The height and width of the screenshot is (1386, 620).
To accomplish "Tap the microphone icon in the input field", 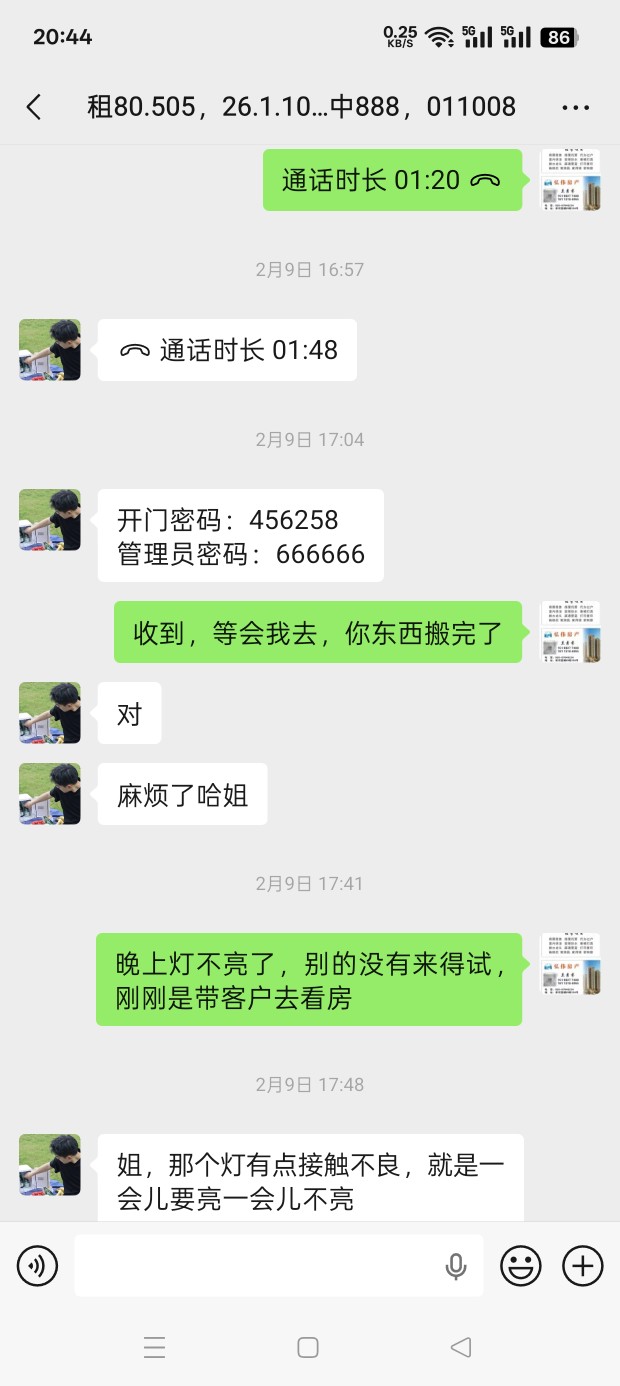I will click(x=456, y=1266).
